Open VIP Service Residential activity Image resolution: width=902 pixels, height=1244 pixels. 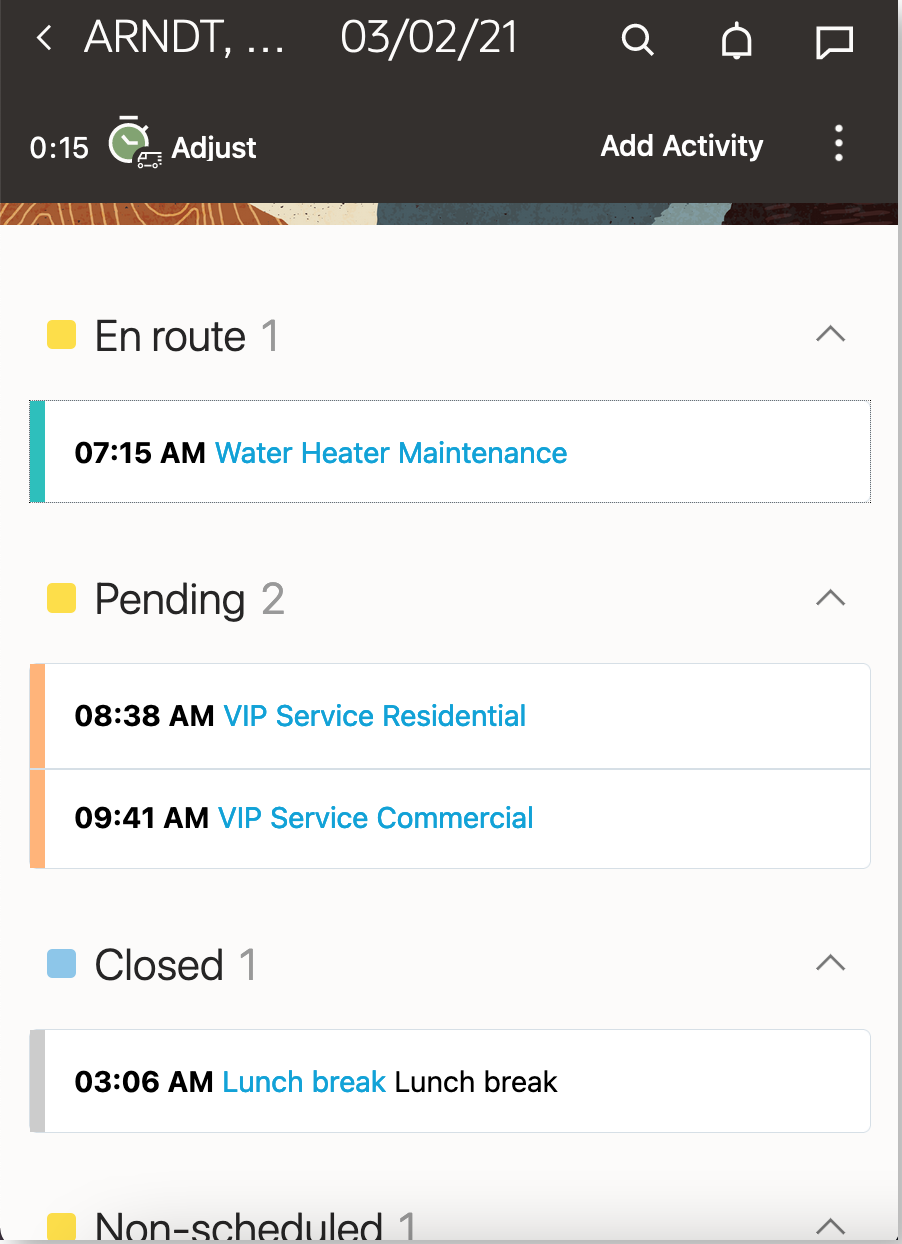point(374,716)
